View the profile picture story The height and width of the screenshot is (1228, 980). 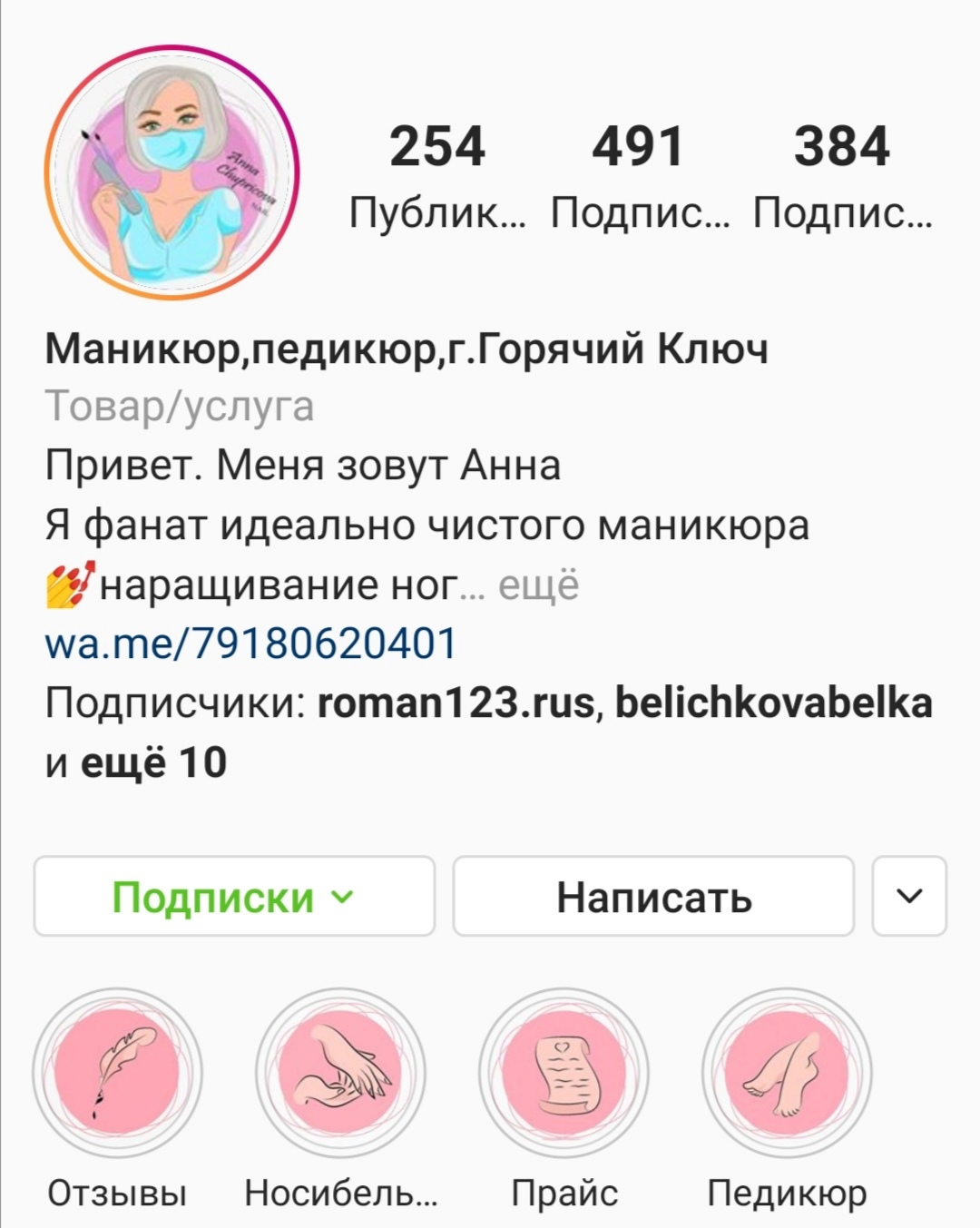[x=171, y=172]
